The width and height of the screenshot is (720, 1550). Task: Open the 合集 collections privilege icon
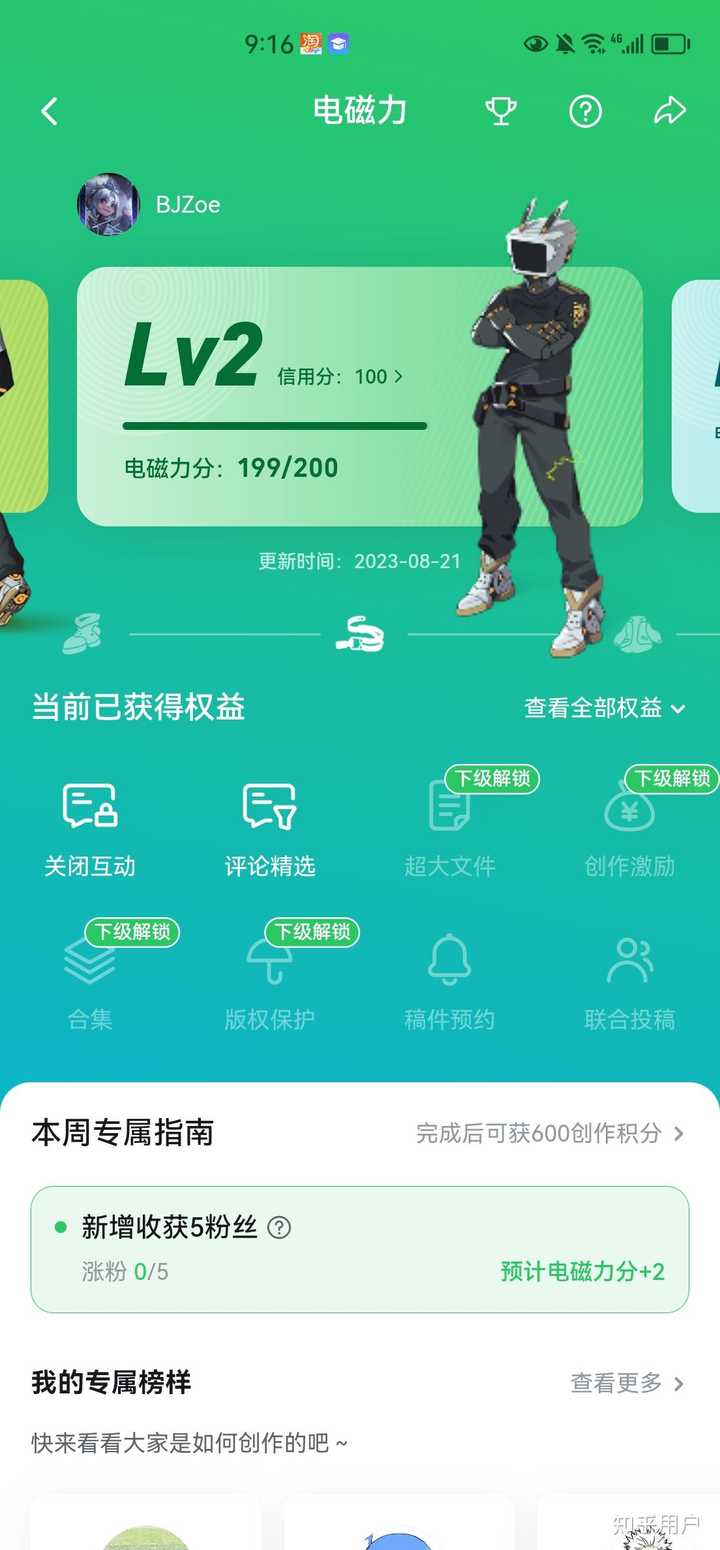[x=89, y=960]
